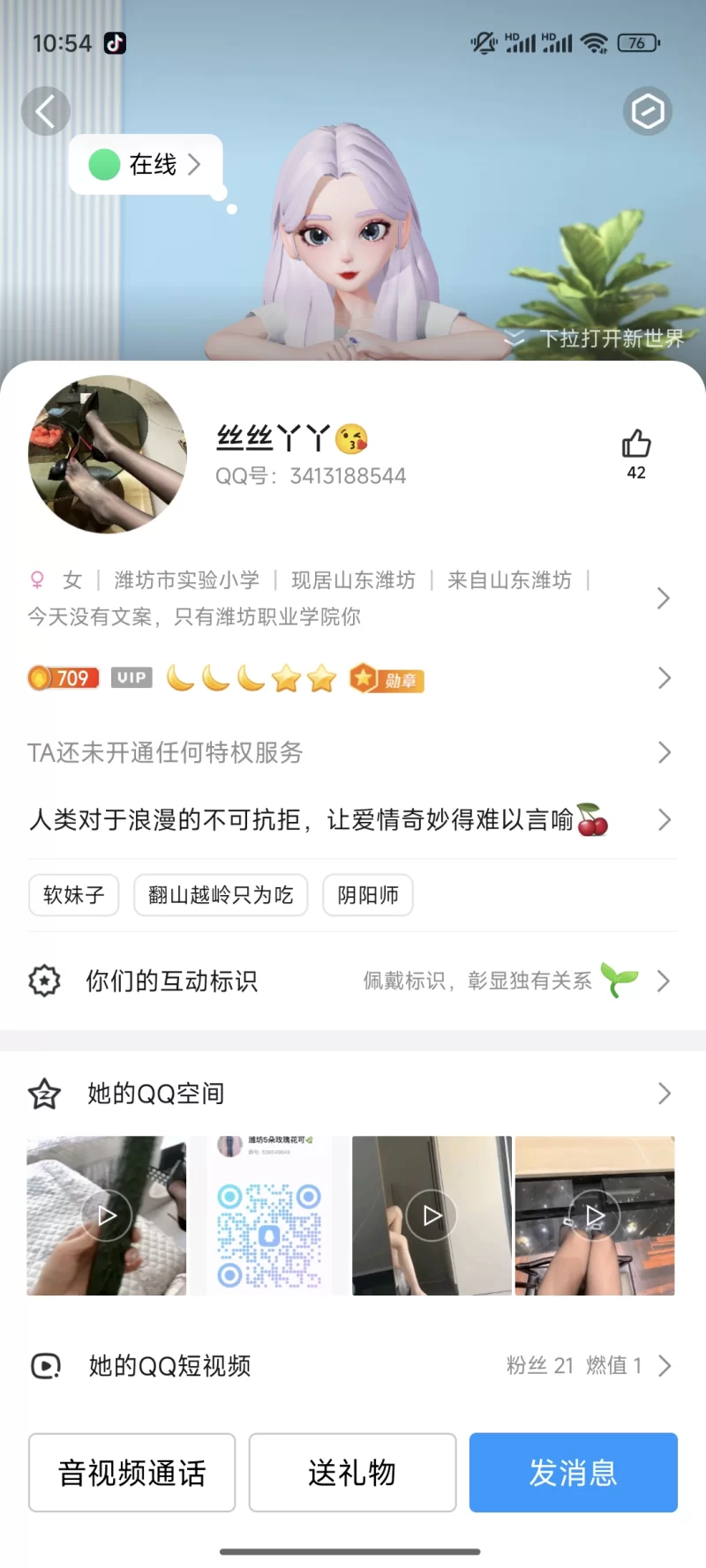This screenshot has height=1568, width=706.
Task: View the profile avatar picture
Action: (108, 454)
